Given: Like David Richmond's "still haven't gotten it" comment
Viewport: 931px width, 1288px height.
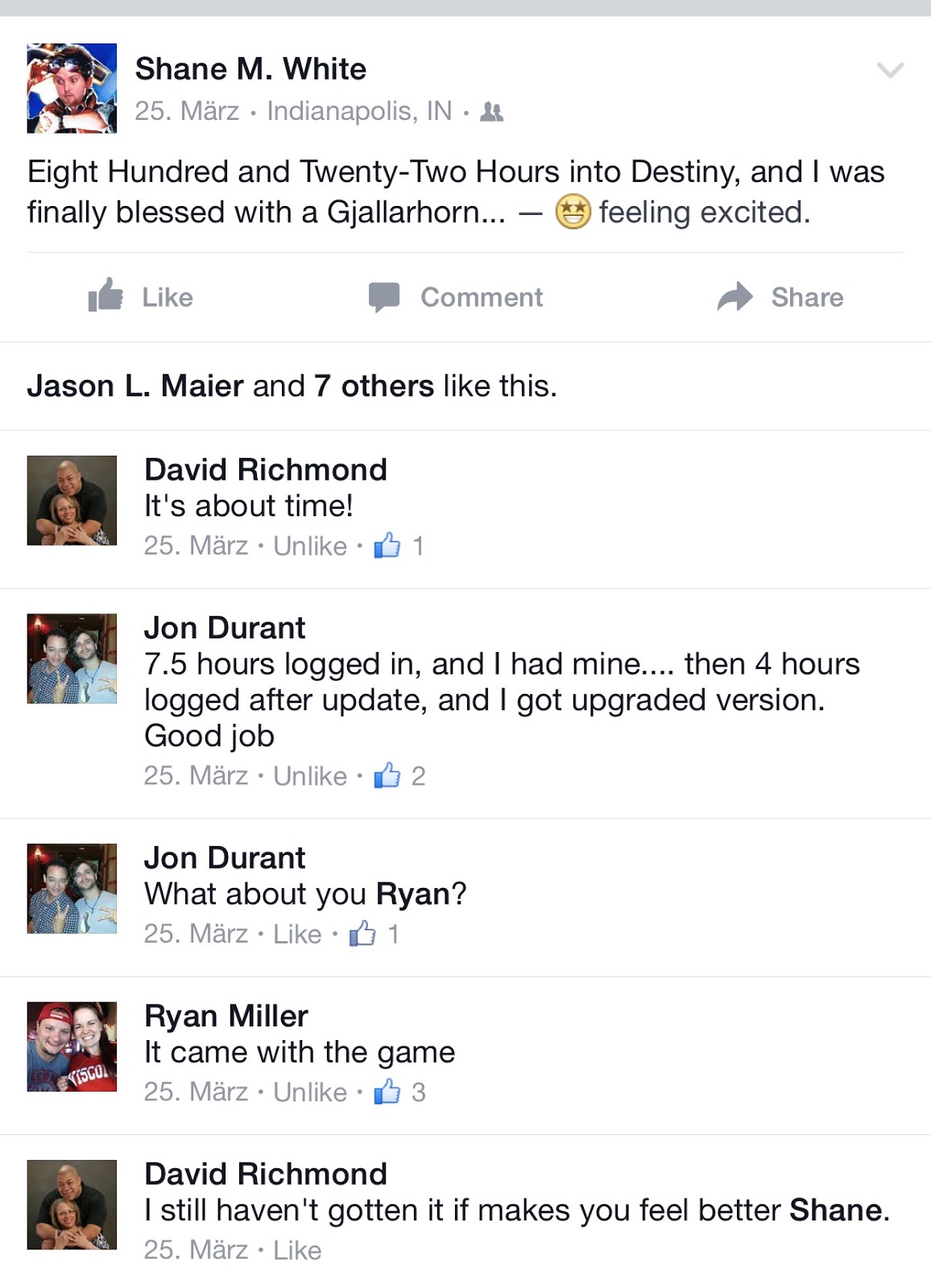Looking at the screenshot, I should pyautogui.click(x=297, y=1250).
